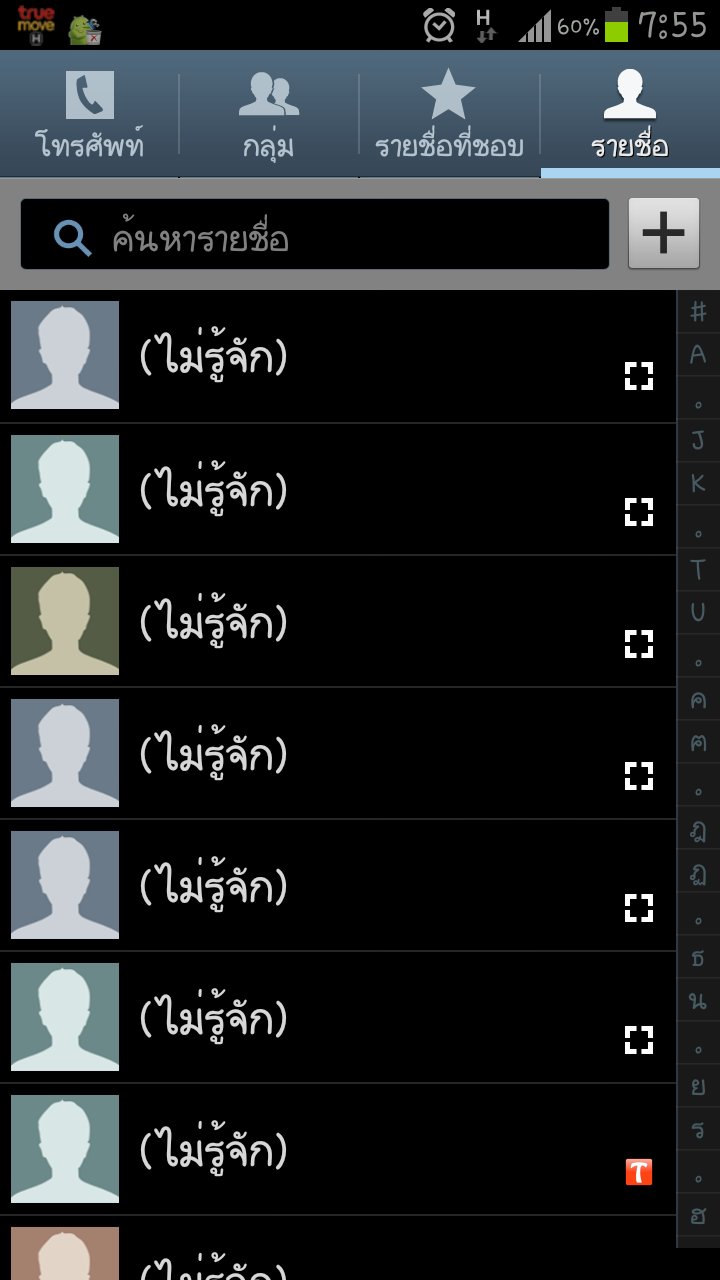Viewport: 720px width, 1280px height.
Task: Switch to the รายชื่อที่ชอบ favorites tab
Action: click(x=449, y=114)
